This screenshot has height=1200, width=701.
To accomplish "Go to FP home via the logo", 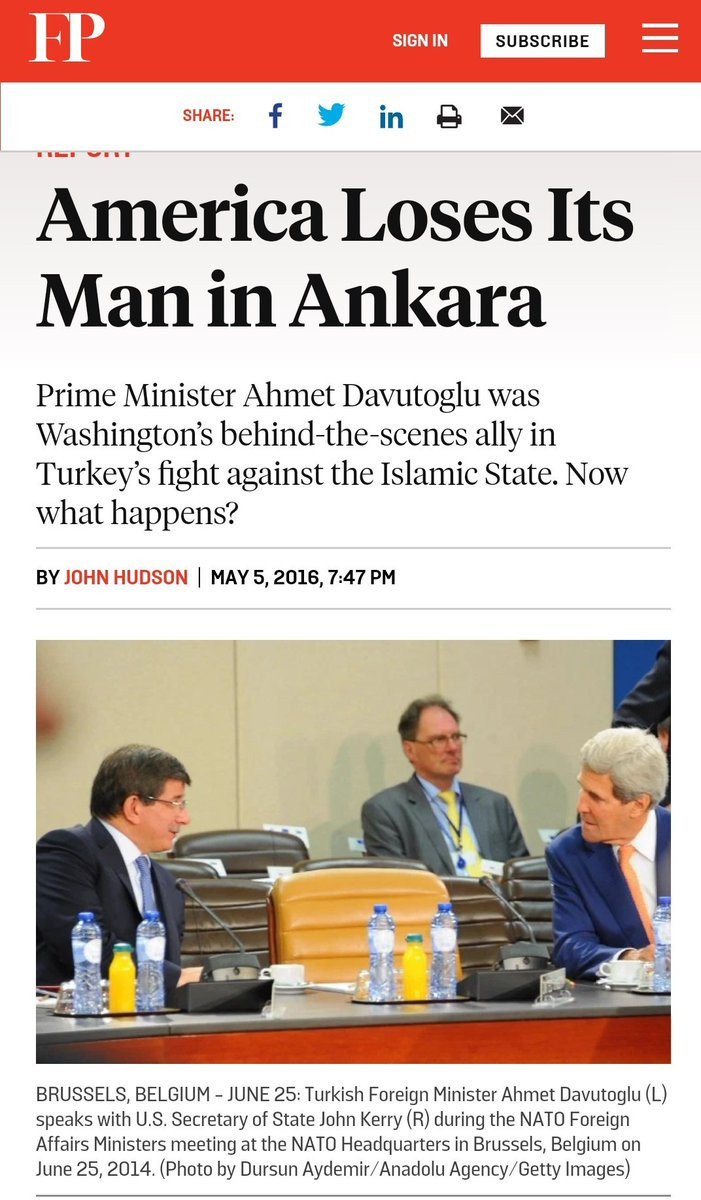I will pyautogui.click(x=67, y=39).
